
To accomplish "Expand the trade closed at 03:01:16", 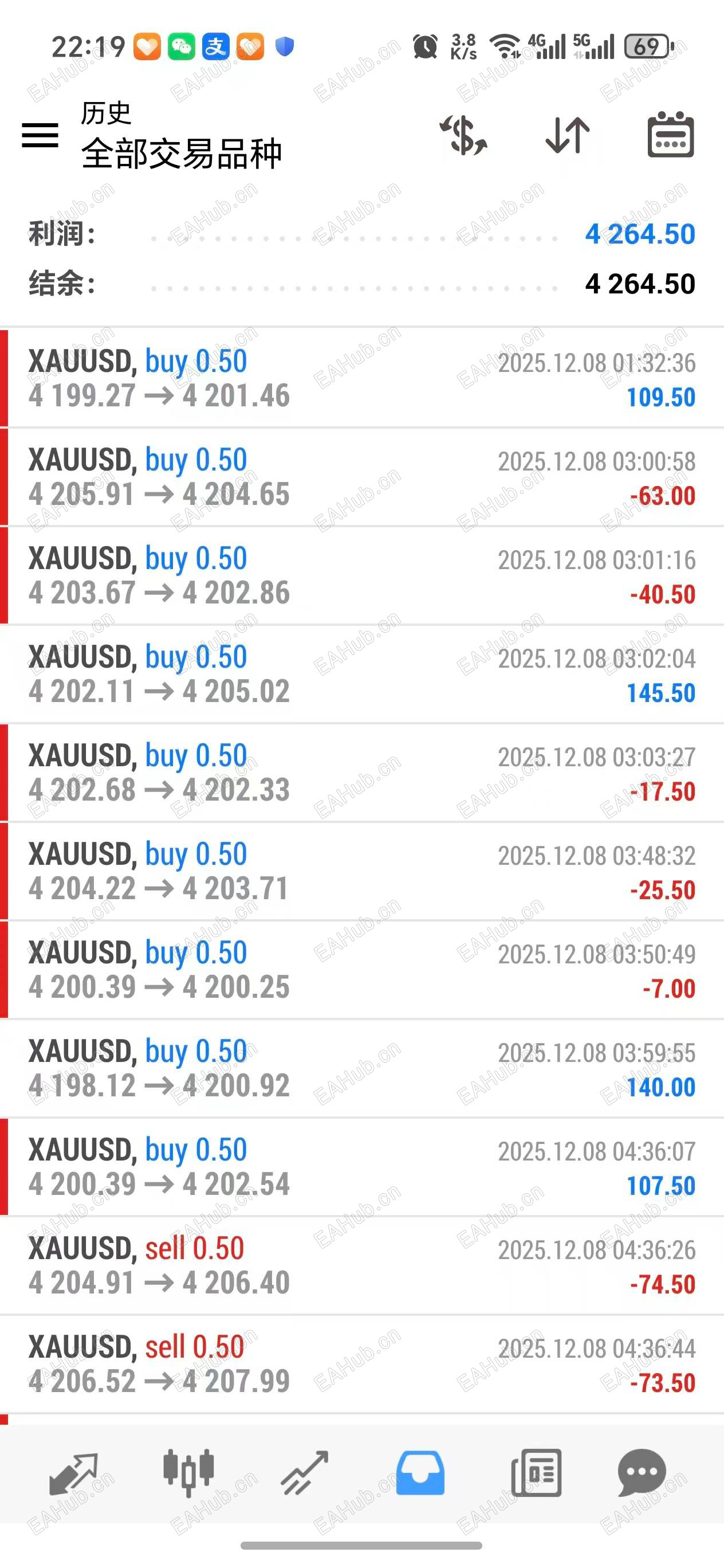I will click(x=362, y=576).
